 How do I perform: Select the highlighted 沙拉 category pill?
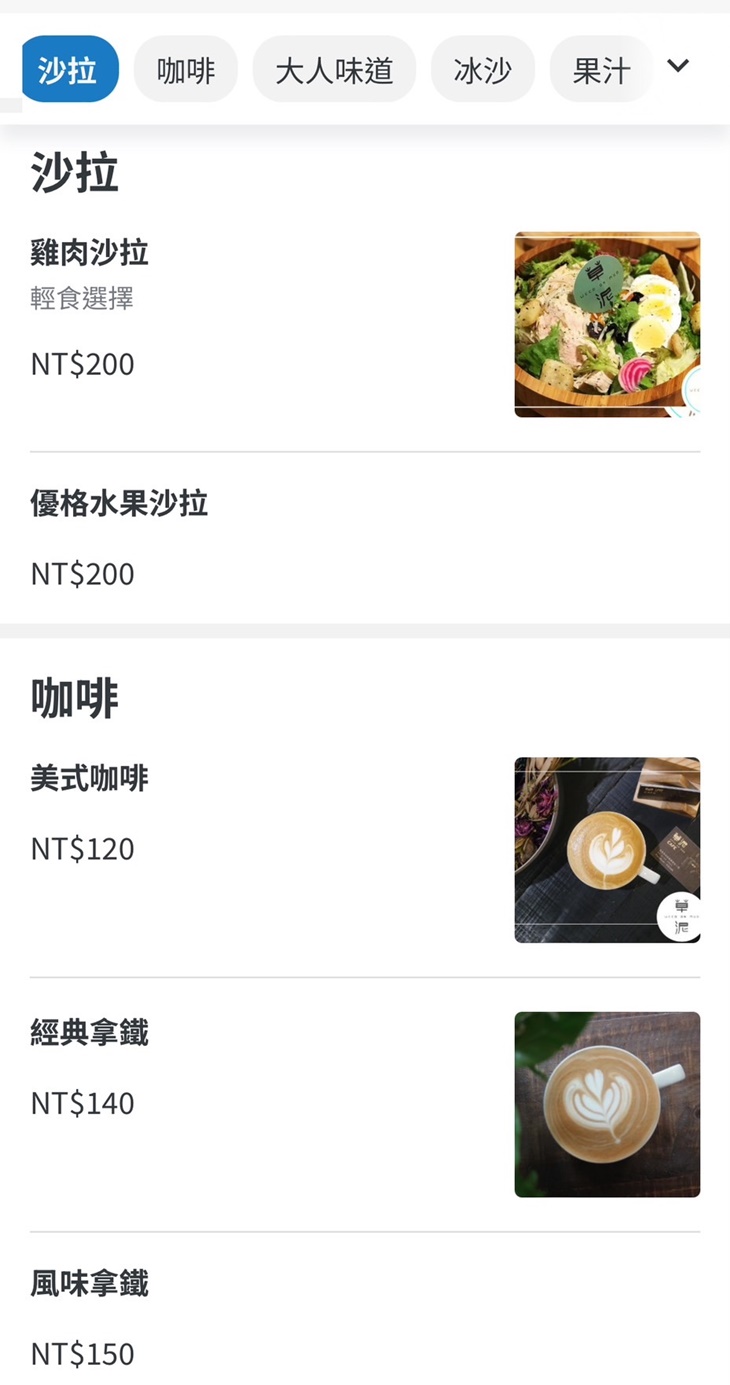pos(69,68)
